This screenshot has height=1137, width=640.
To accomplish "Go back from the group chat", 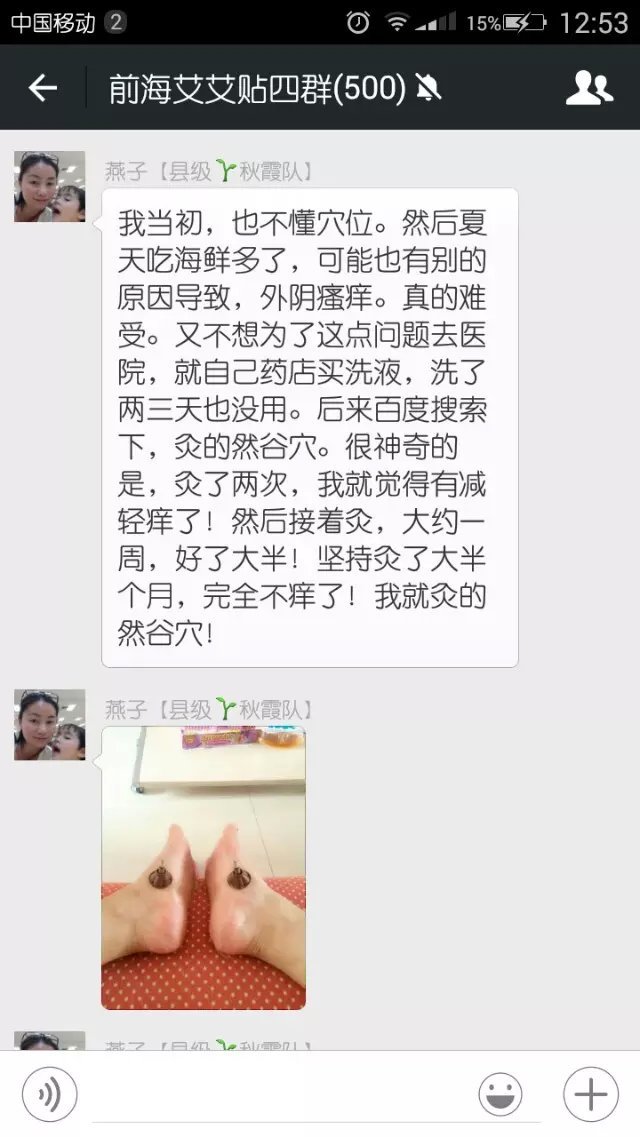I will tap(42, 89).
